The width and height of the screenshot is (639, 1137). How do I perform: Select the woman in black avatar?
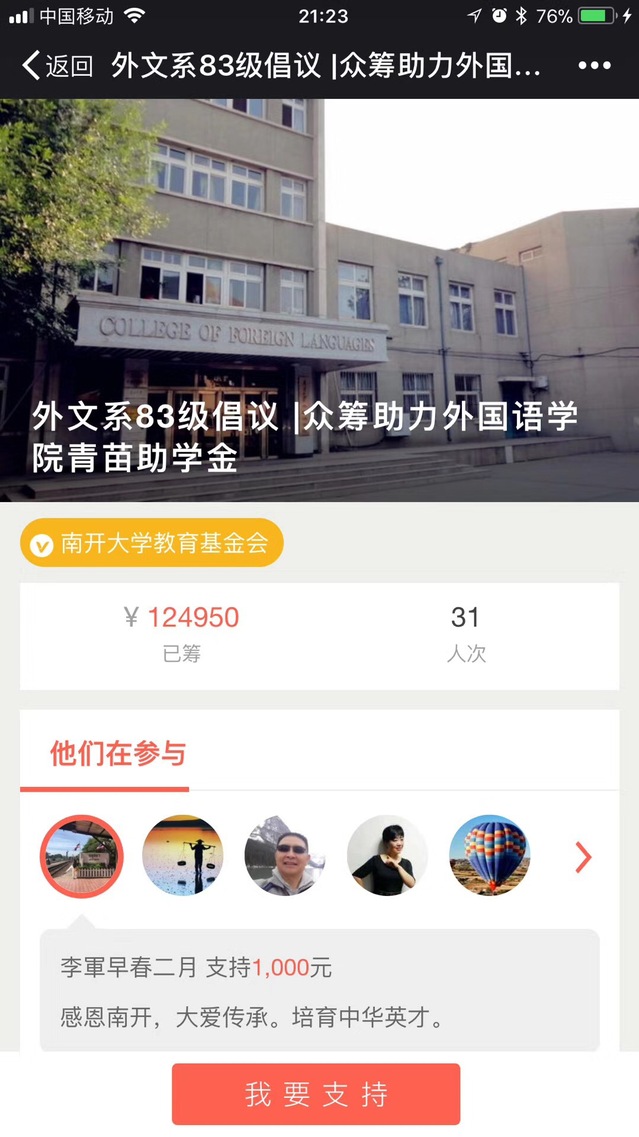388,856
